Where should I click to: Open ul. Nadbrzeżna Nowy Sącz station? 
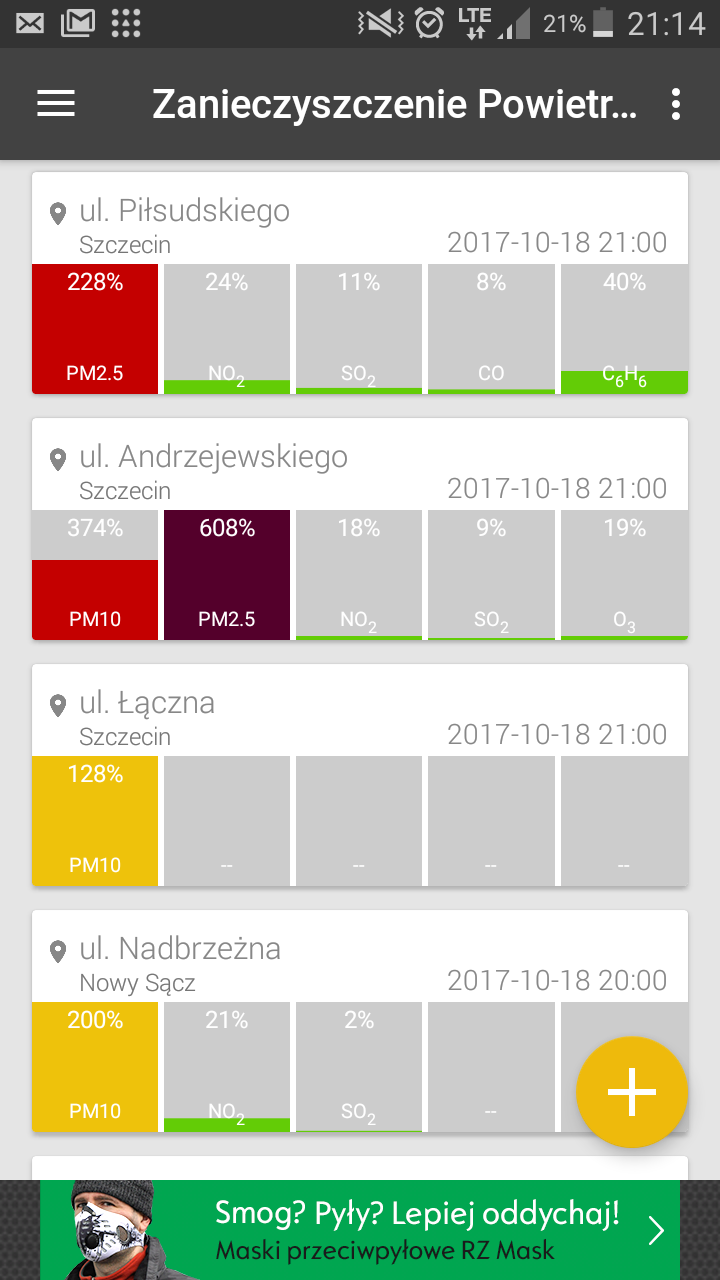(x=300, y=964)
